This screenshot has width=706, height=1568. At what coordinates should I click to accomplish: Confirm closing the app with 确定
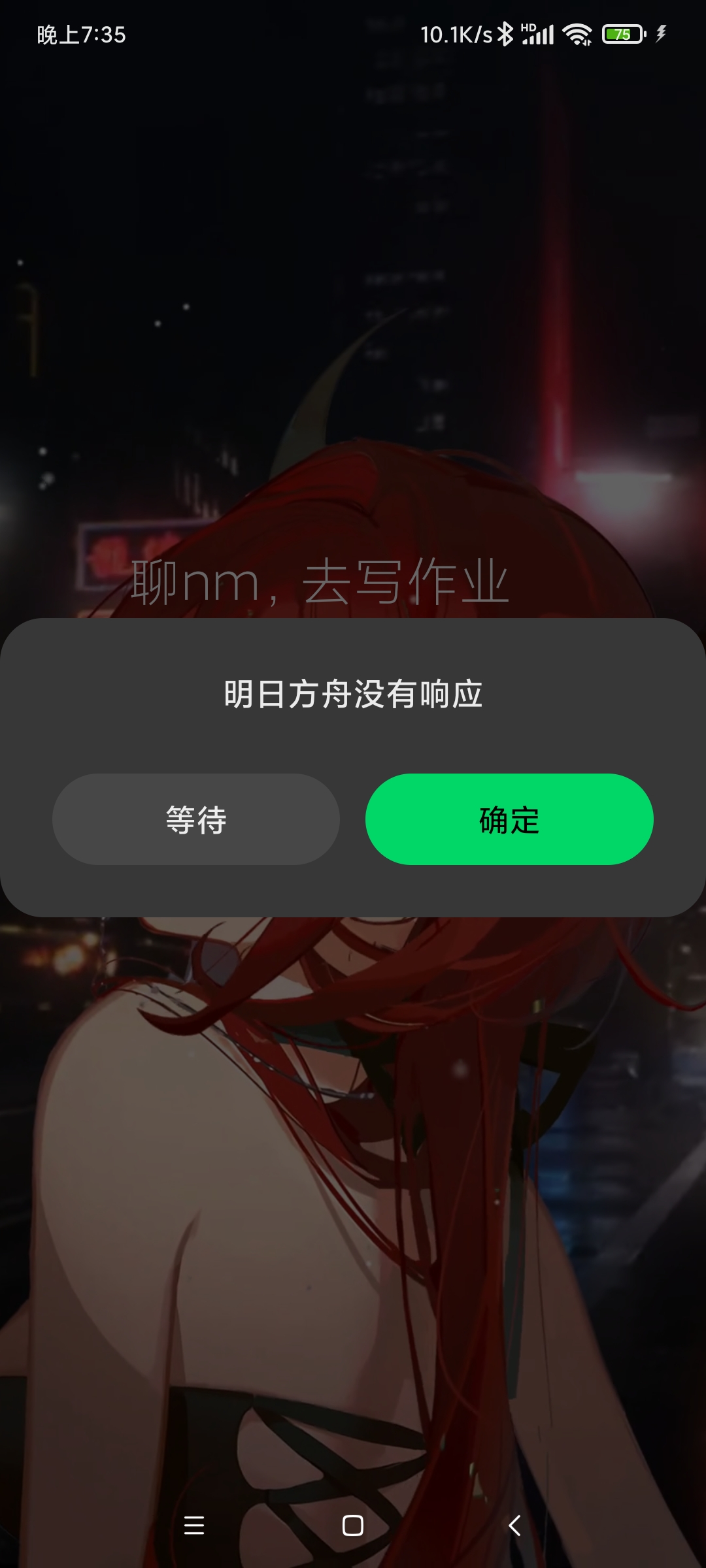click(509, 819)
